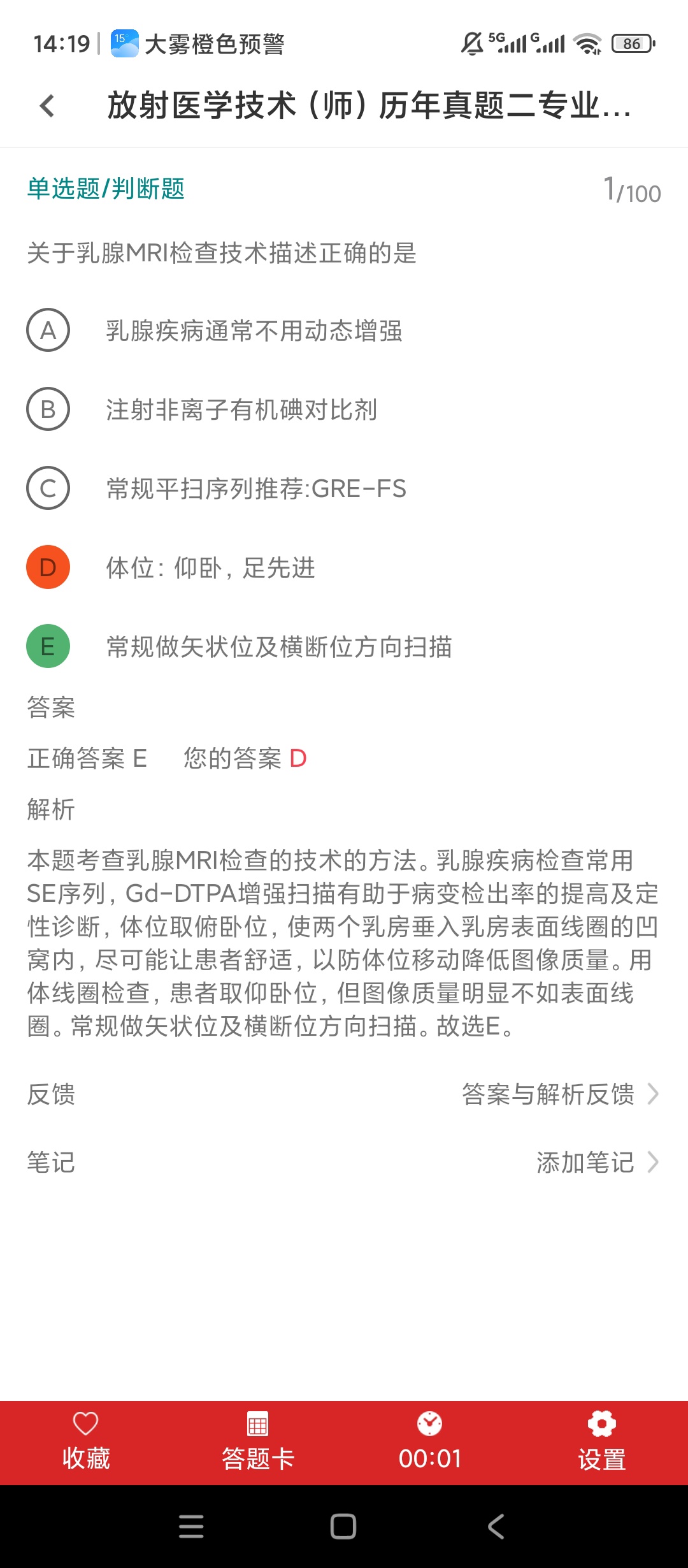Open system recent apps menu
This screenshot has width=688, height=1568.
[191, 1527]
